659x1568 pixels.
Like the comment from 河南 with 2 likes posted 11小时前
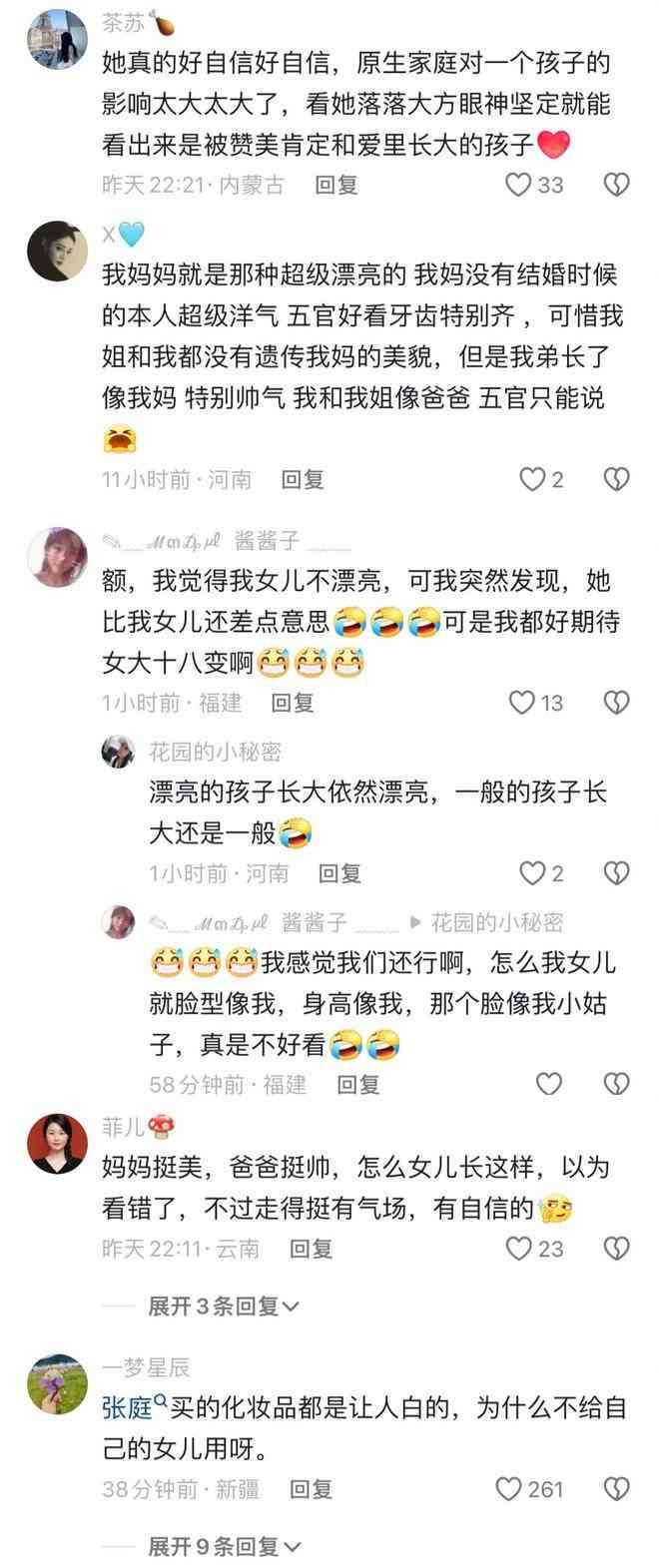point(532,480)
